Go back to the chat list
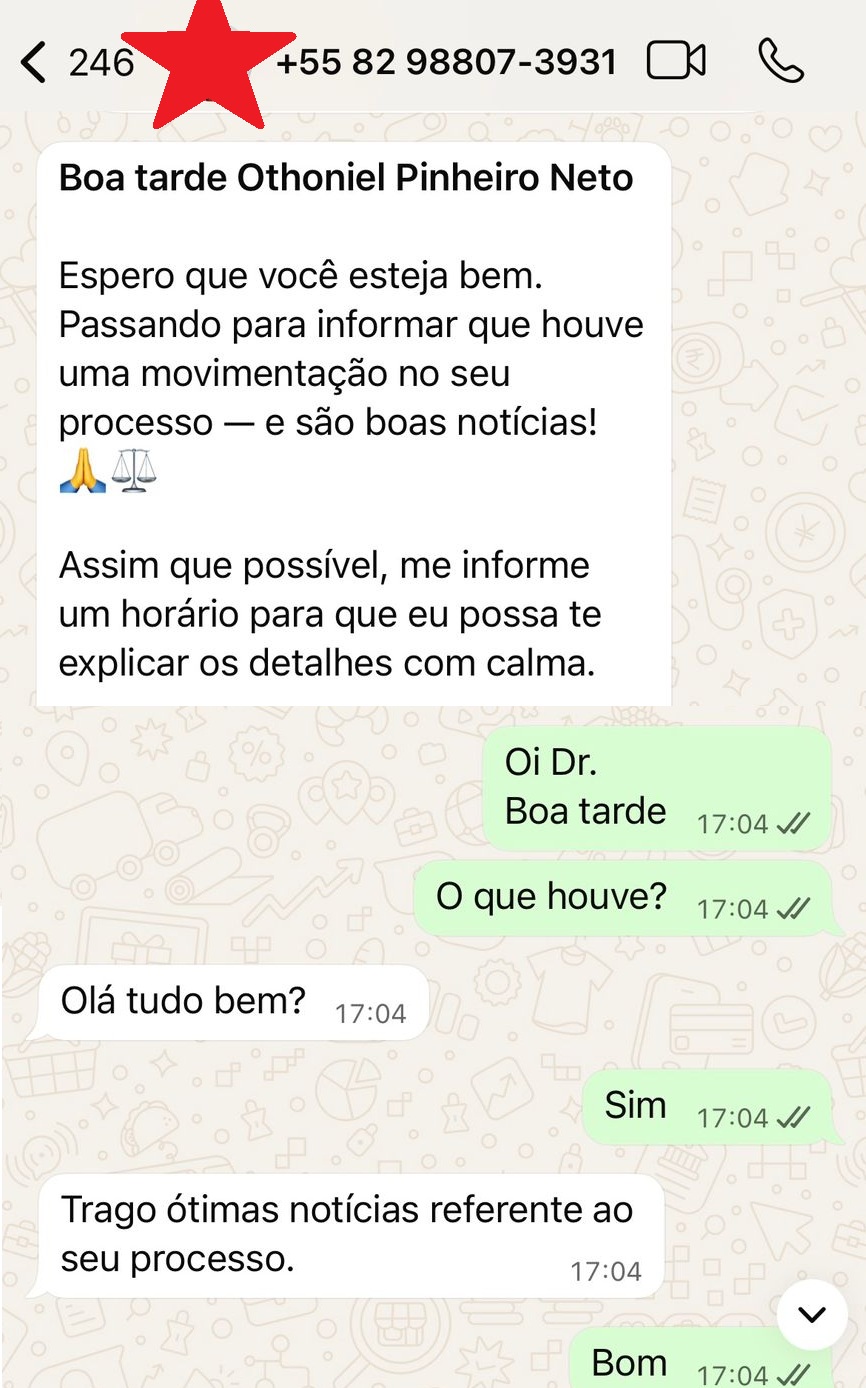 [x=34, y=62]
